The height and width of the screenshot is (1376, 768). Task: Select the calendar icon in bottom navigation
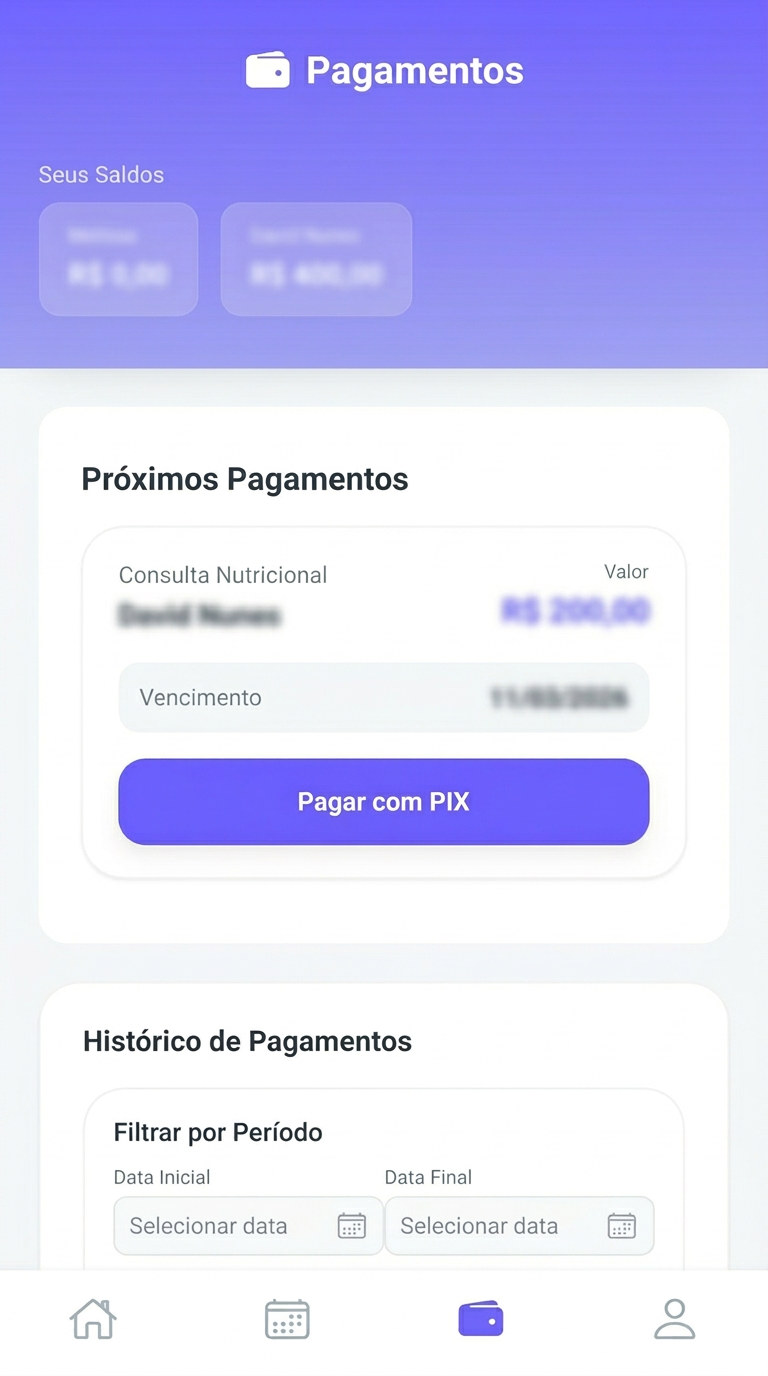[286, 1319]
